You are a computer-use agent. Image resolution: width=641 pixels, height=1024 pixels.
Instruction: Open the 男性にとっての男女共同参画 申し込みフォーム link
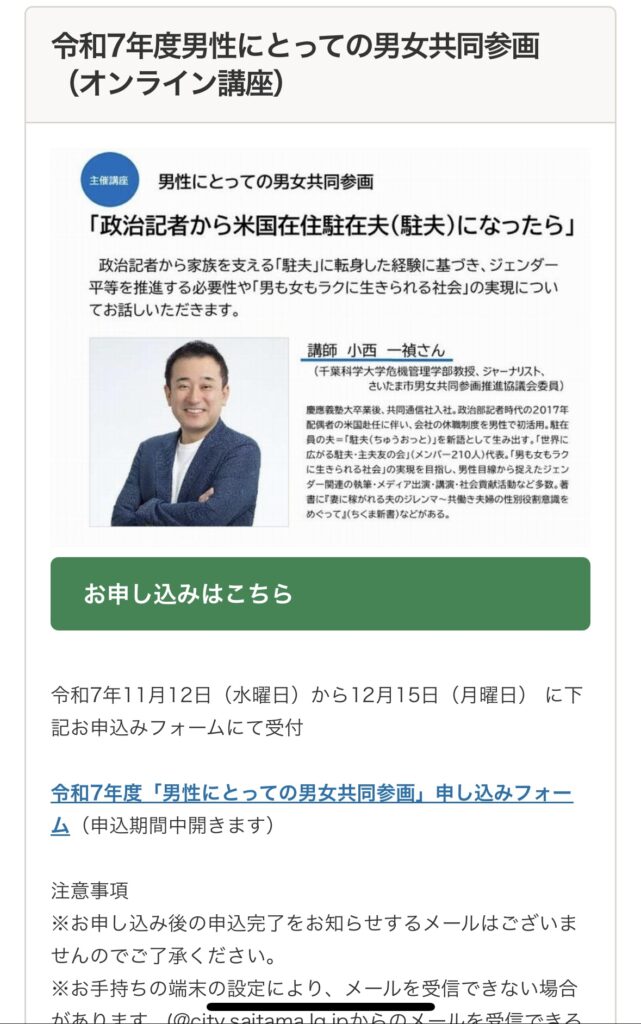[311, 796]
